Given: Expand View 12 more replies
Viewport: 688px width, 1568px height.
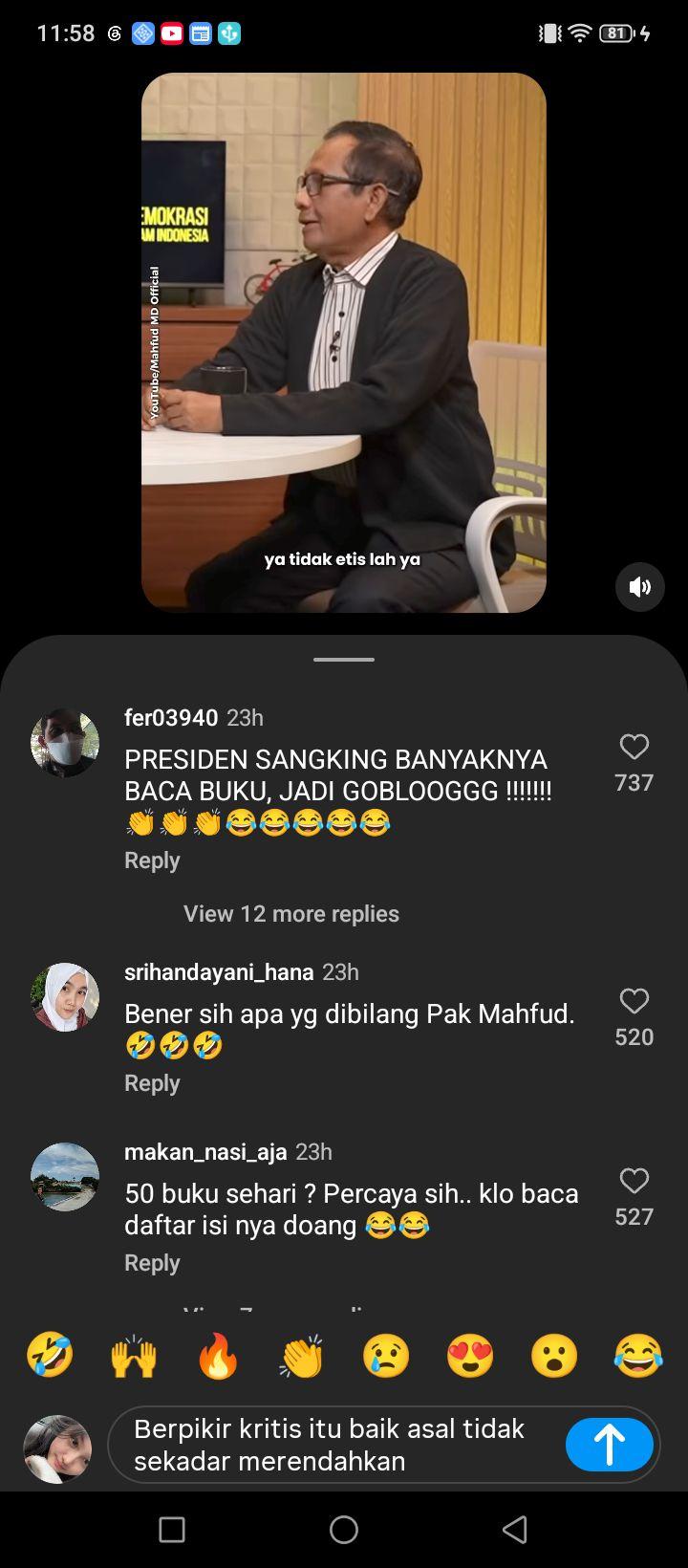Looking at the screenshot, I should click(x=291, y=914).
